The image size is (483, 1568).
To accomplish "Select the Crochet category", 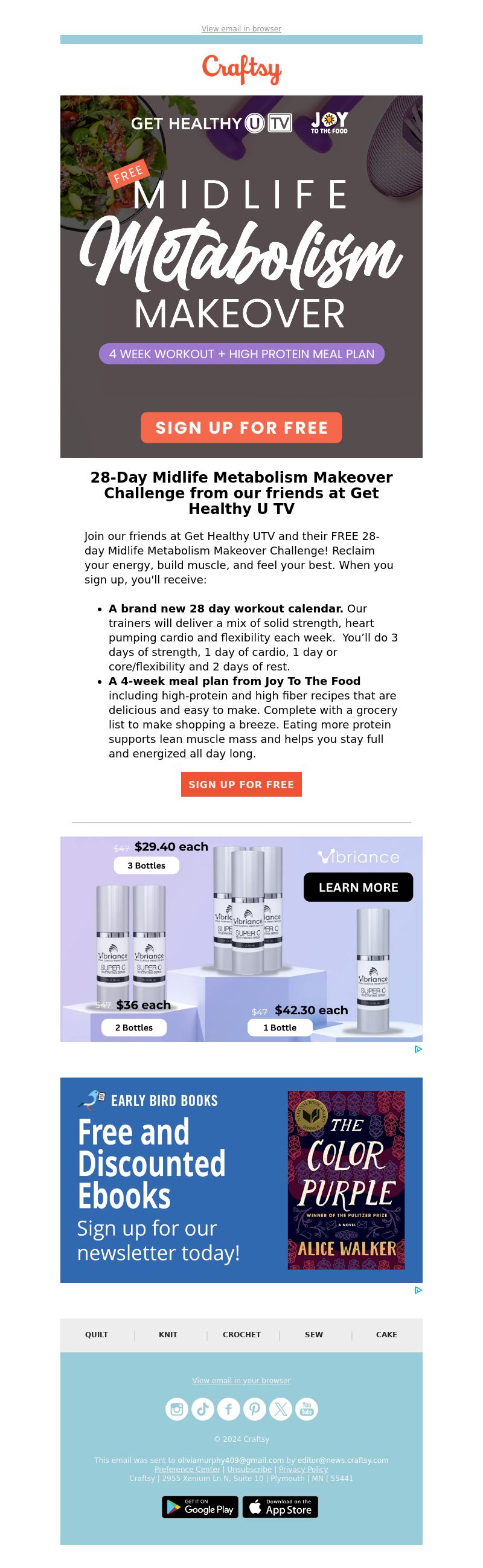I will (241, 1334).
